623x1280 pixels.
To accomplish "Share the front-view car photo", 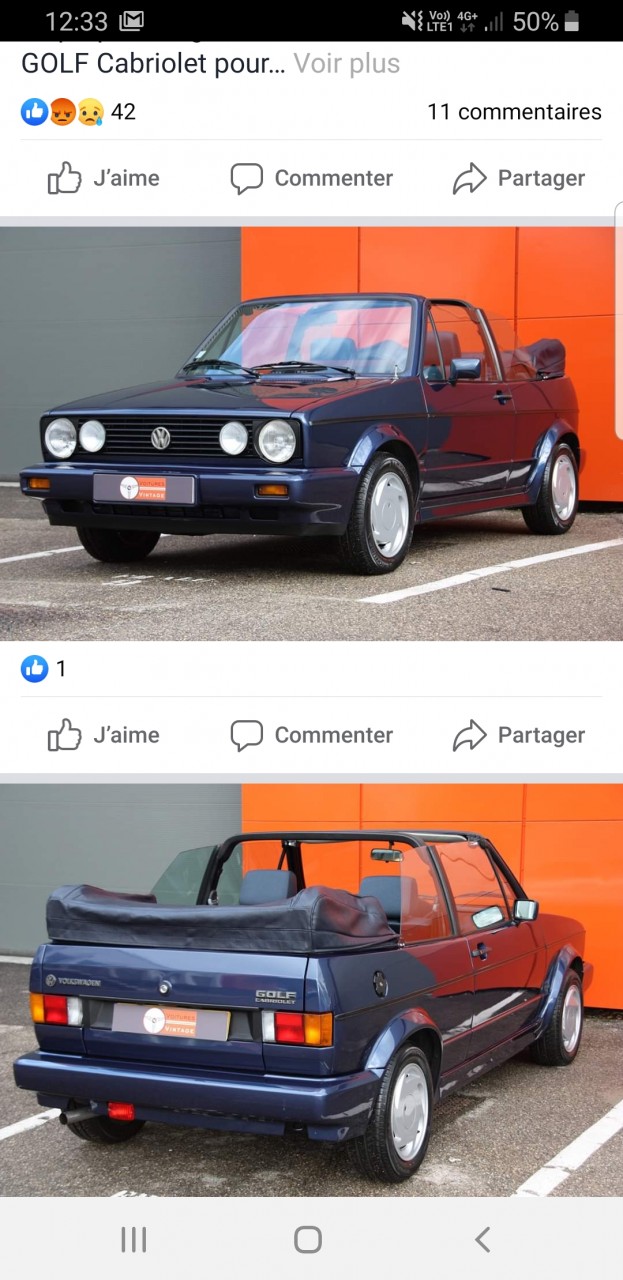I will 518,736.
